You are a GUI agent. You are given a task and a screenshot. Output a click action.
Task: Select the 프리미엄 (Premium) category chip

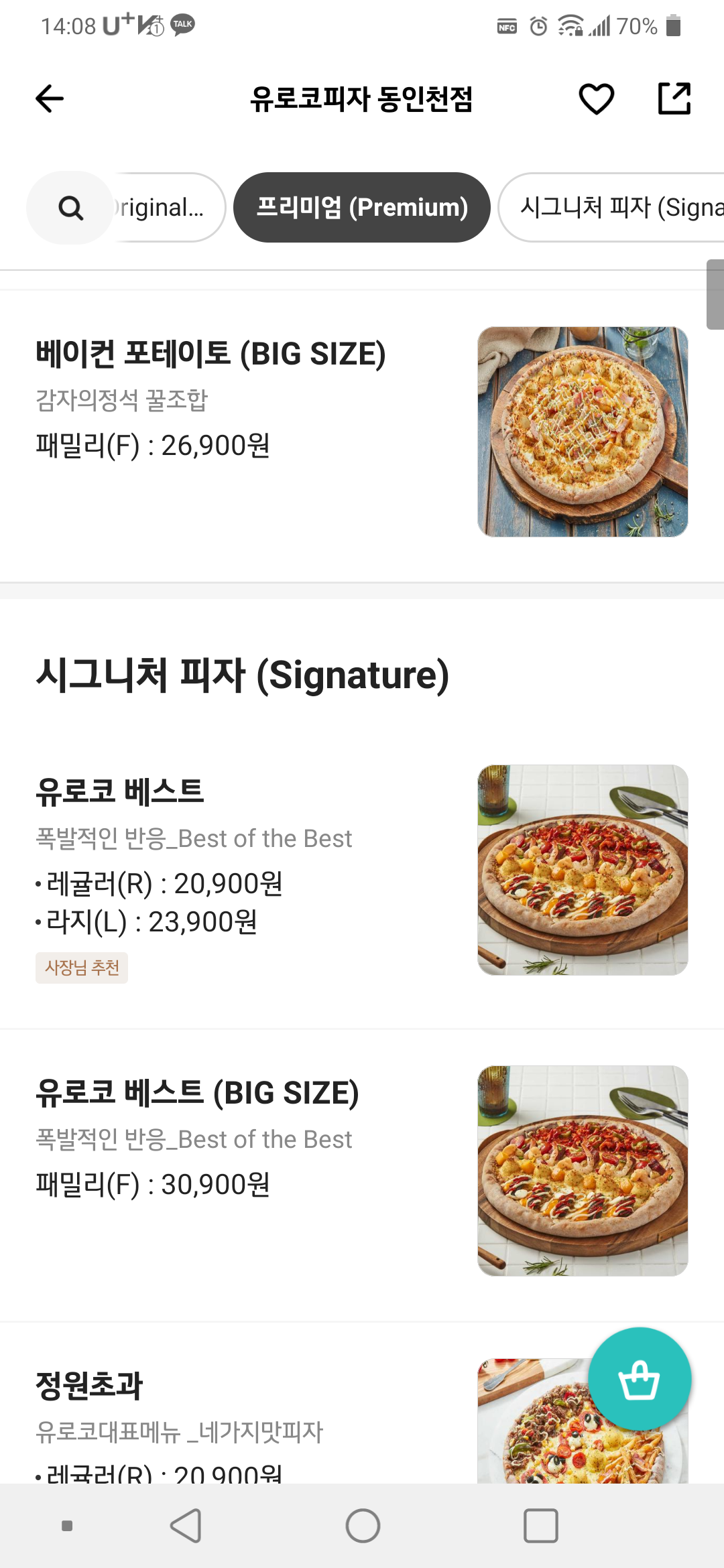[x=362, y=208]
